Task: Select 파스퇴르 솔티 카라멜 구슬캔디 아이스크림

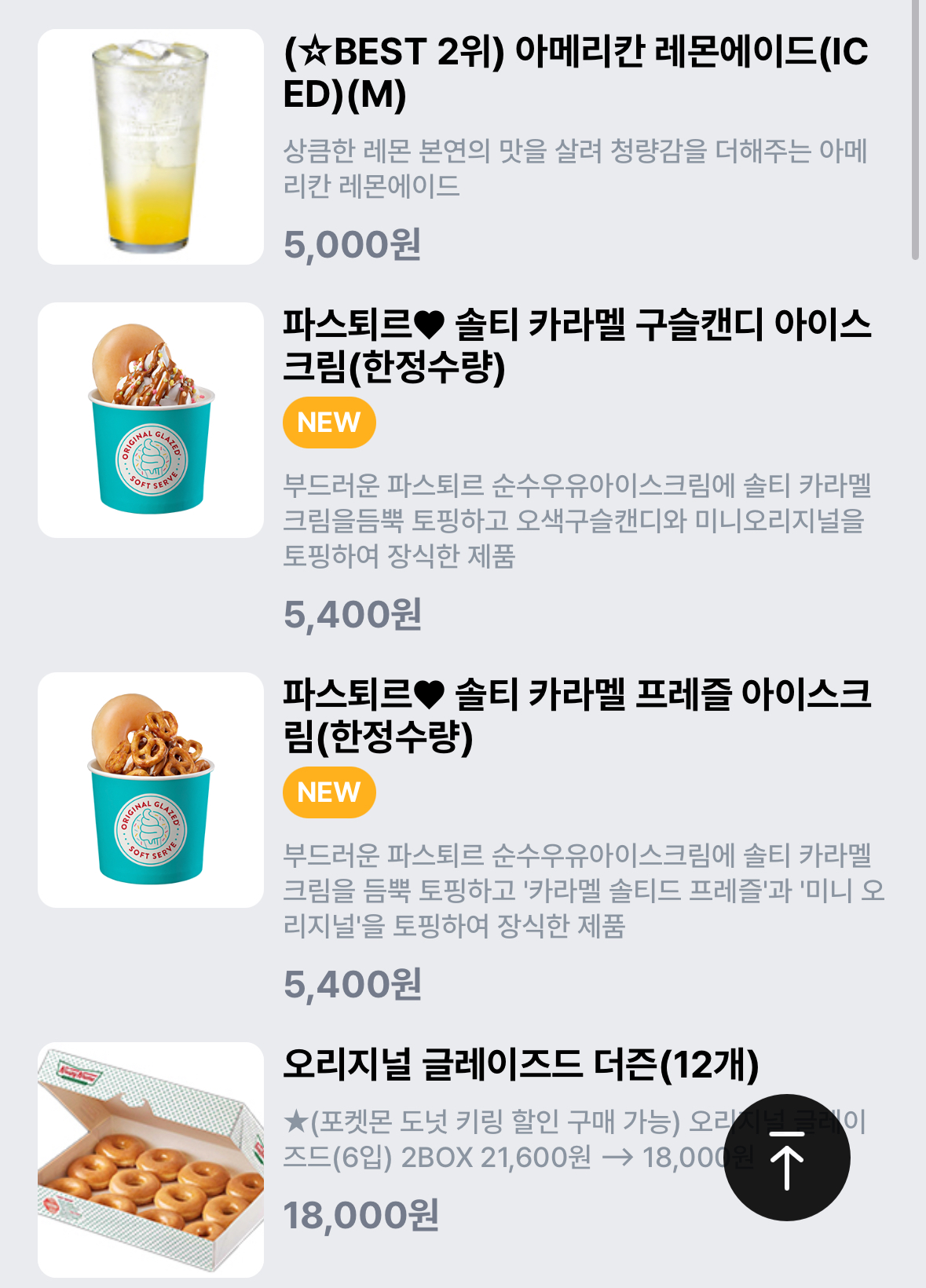Action: click(x=577, y=346)
